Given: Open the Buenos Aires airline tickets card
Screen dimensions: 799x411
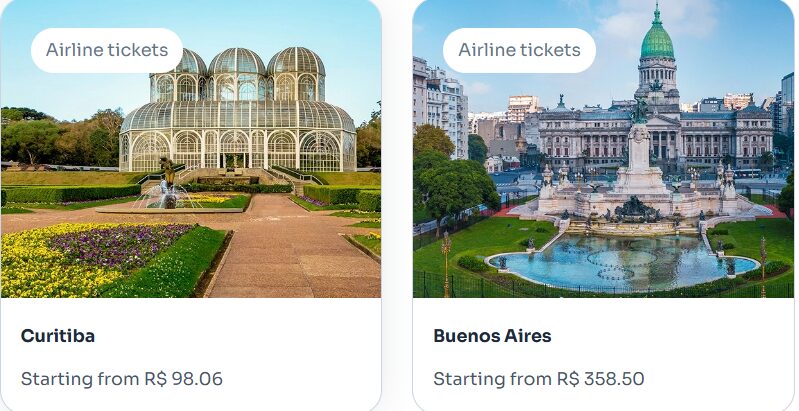Looking at the screenshot, I should 602,200.
